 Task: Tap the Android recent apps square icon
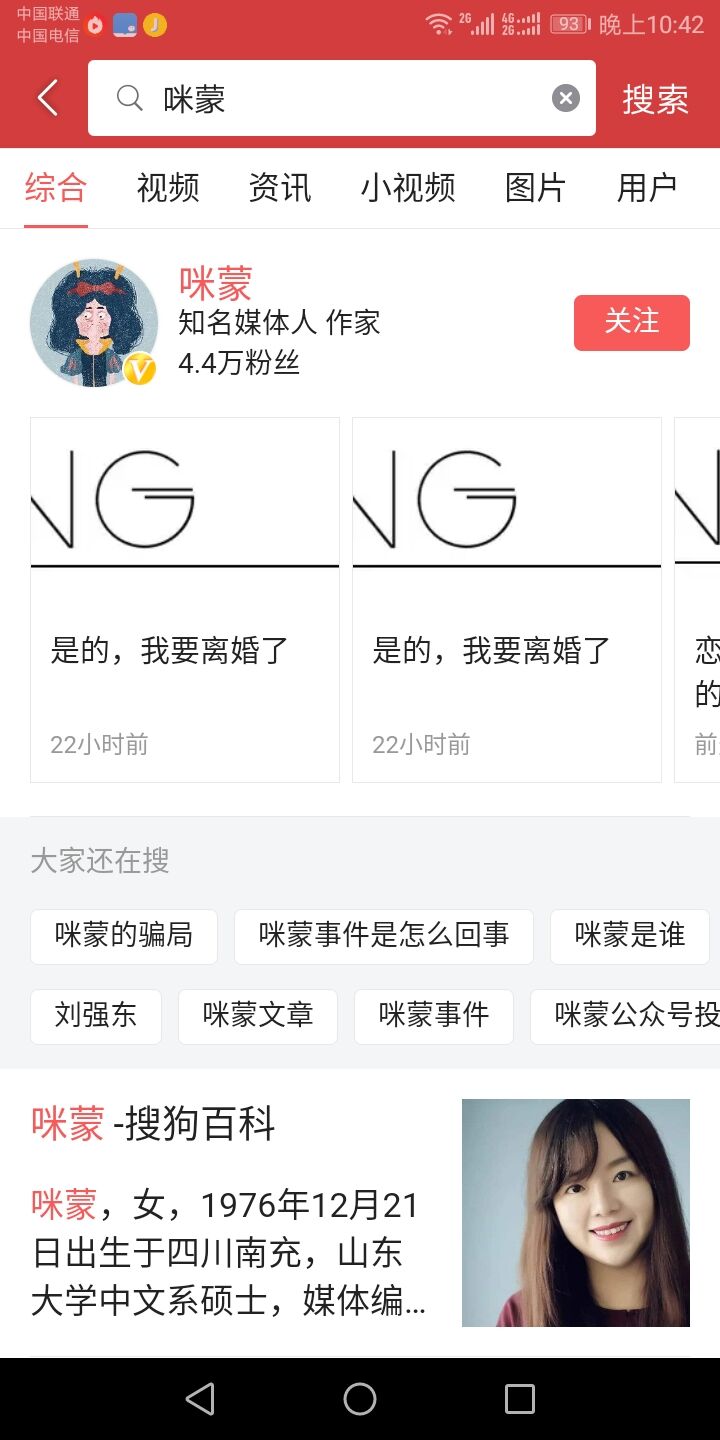(518, 1399)
